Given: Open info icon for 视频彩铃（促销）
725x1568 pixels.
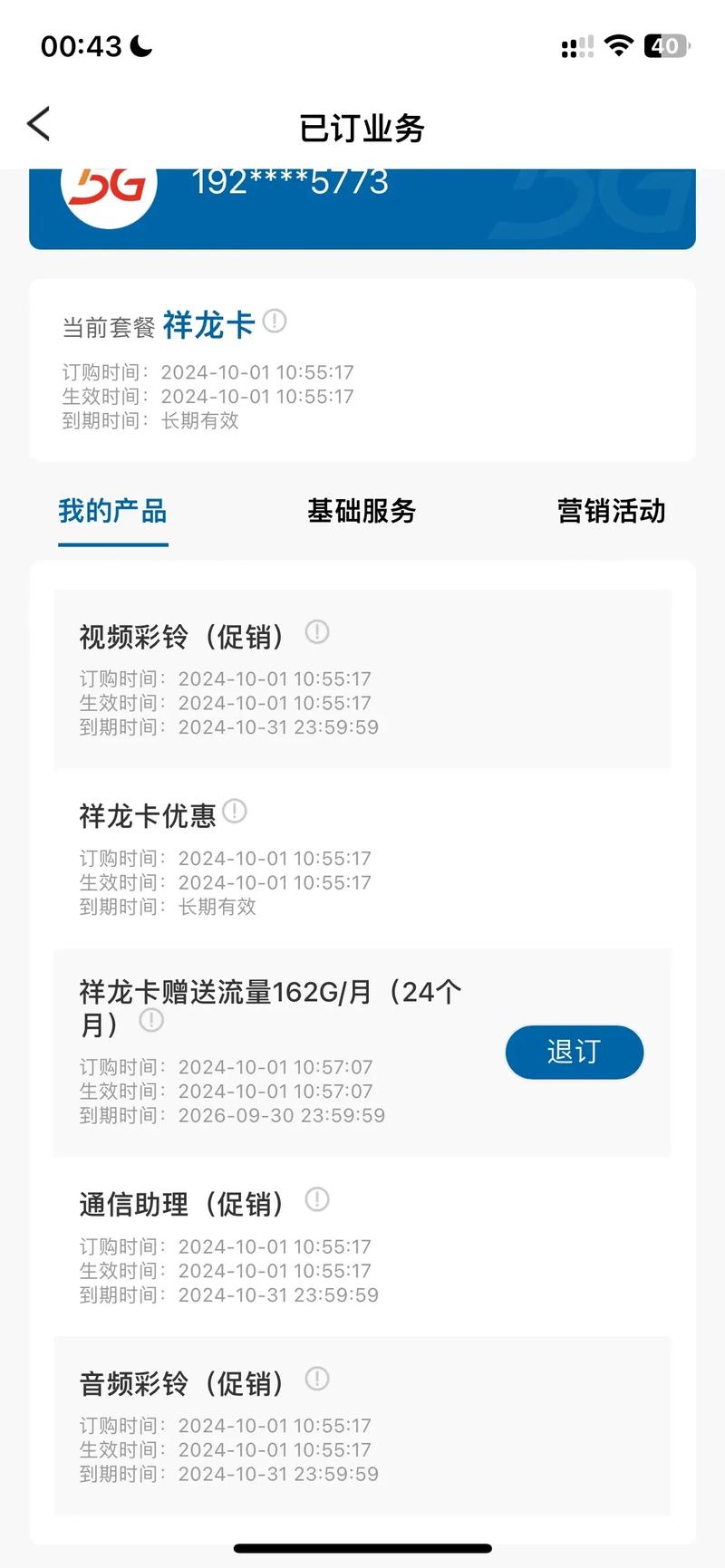Looking at the screenshot, I should (317, 631).
